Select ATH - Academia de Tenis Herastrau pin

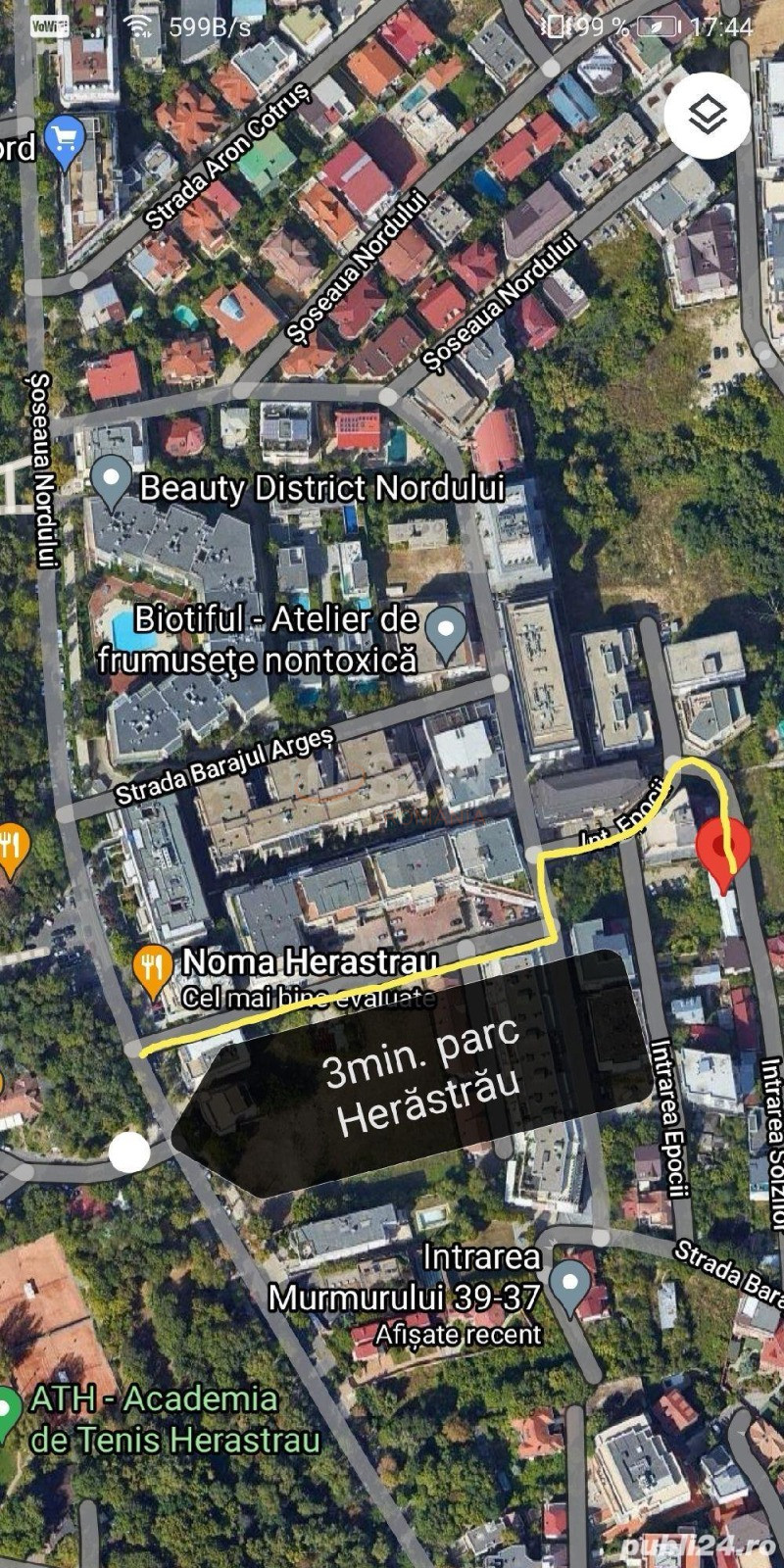tap(8, 1412)
